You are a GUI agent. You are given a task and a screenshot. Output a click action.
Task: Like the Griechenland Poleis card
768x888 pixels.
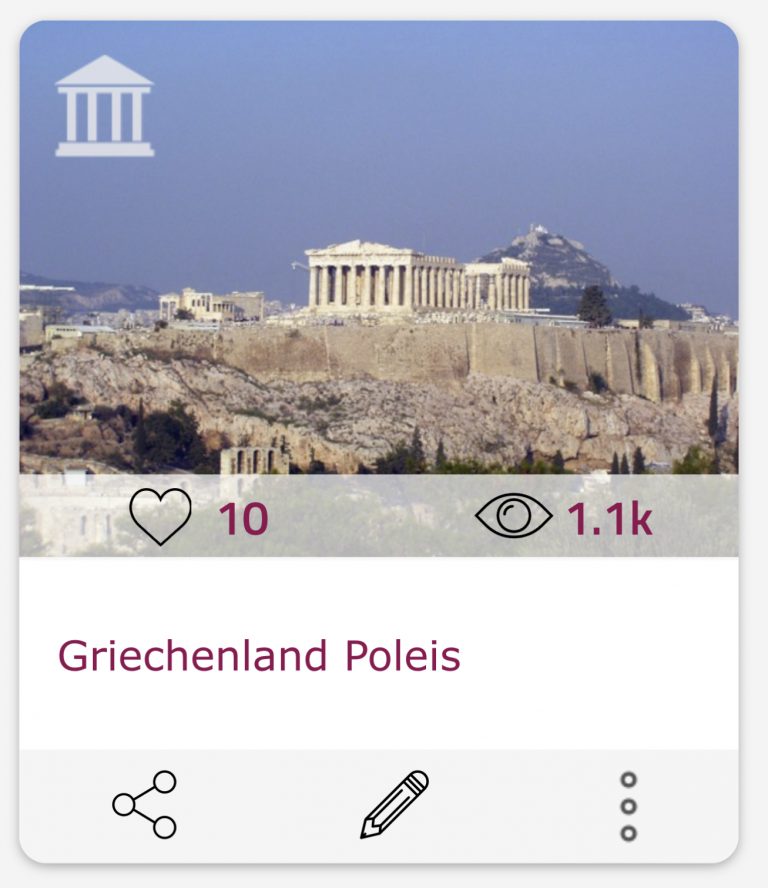coord(160,517)
